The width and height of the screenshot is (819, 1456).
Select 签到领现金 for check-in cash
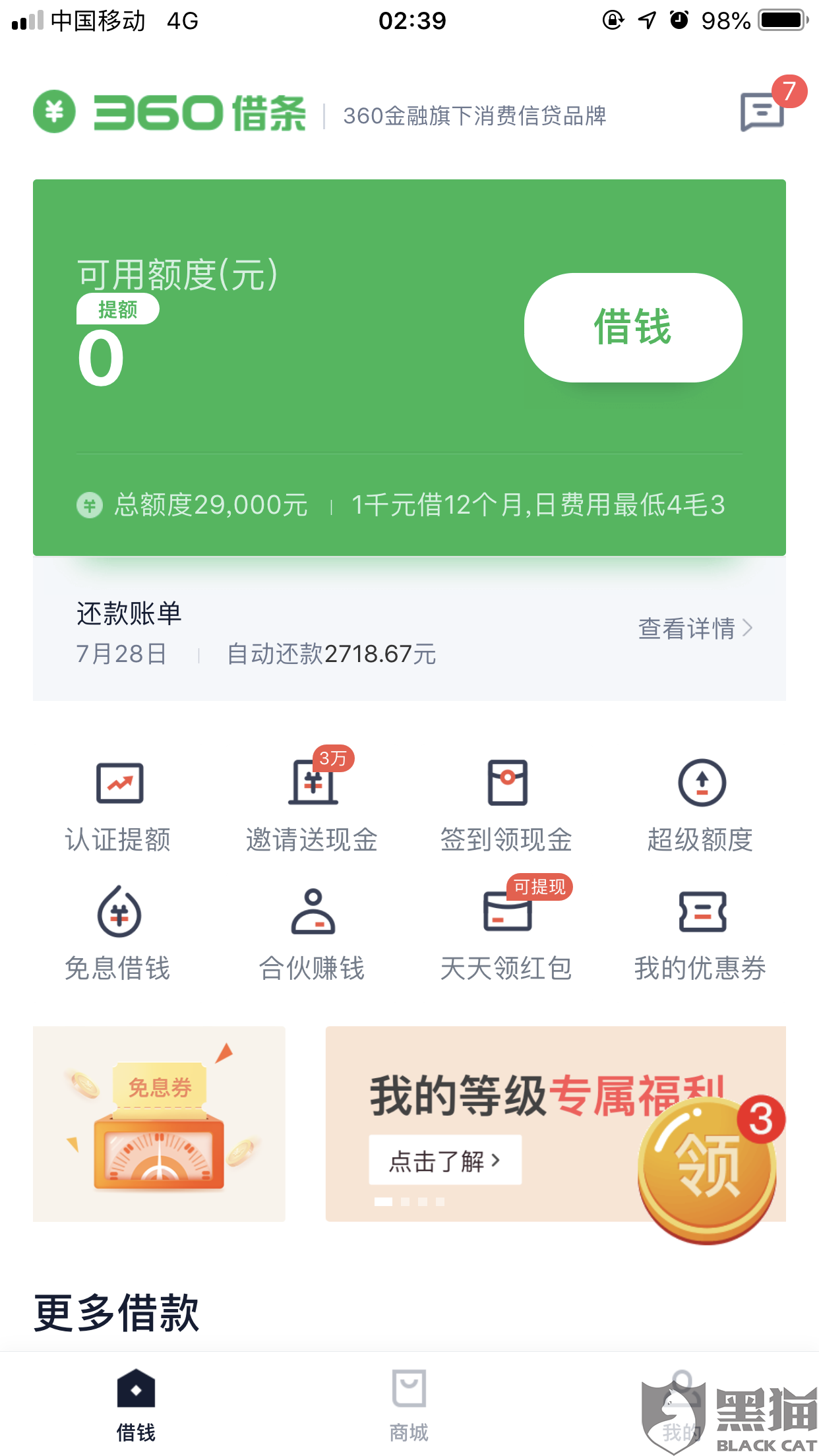click(x=506, y=806)
